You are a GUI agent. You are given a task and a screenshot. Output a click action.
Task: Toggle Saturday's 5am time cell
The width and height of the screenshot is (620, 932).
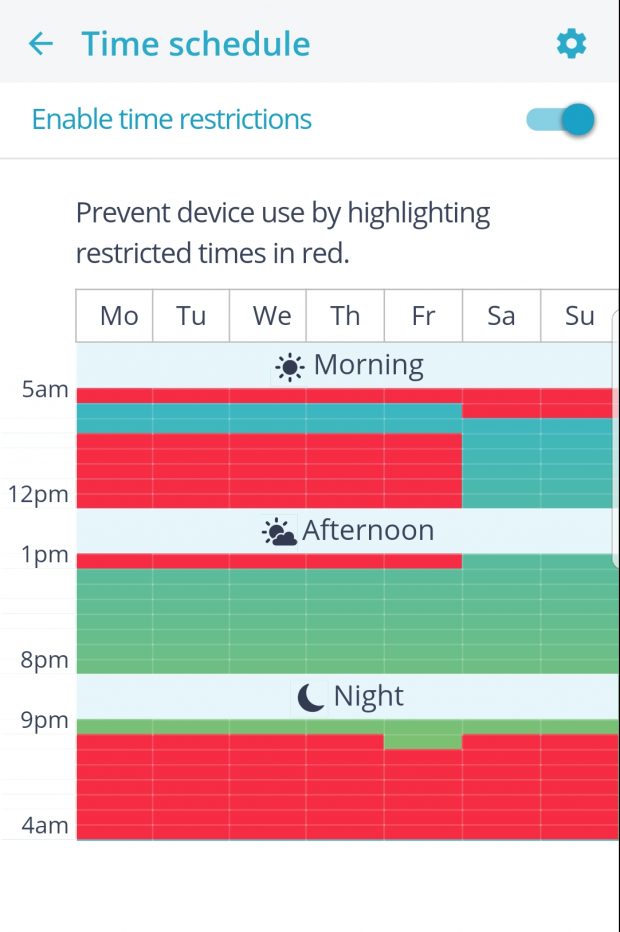point(501,396)
